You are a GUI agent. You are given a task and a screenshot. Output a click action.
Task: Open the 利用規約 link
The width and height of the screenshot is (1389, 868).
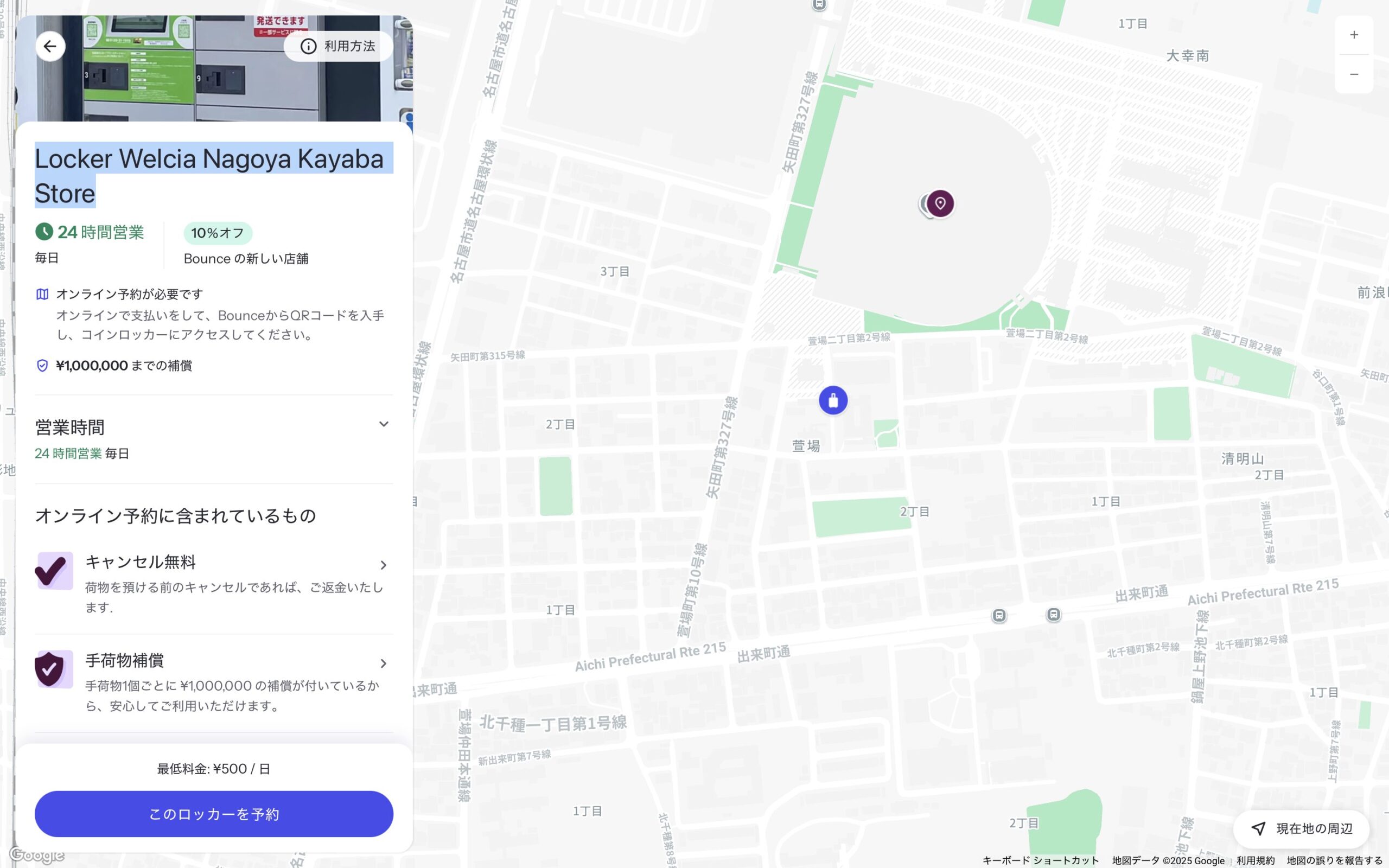tap(1256, 860)
